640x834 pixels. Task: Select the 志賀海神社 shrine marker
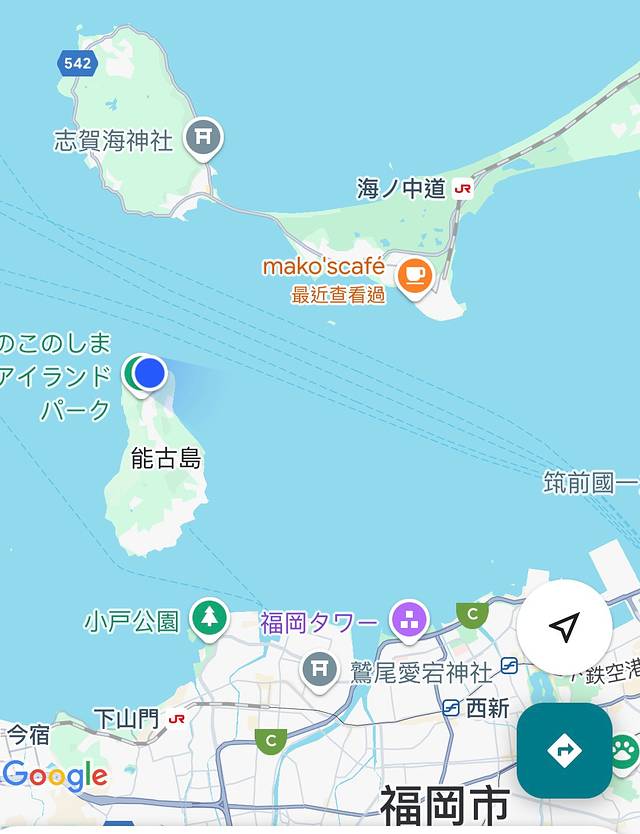coord(204,140)
